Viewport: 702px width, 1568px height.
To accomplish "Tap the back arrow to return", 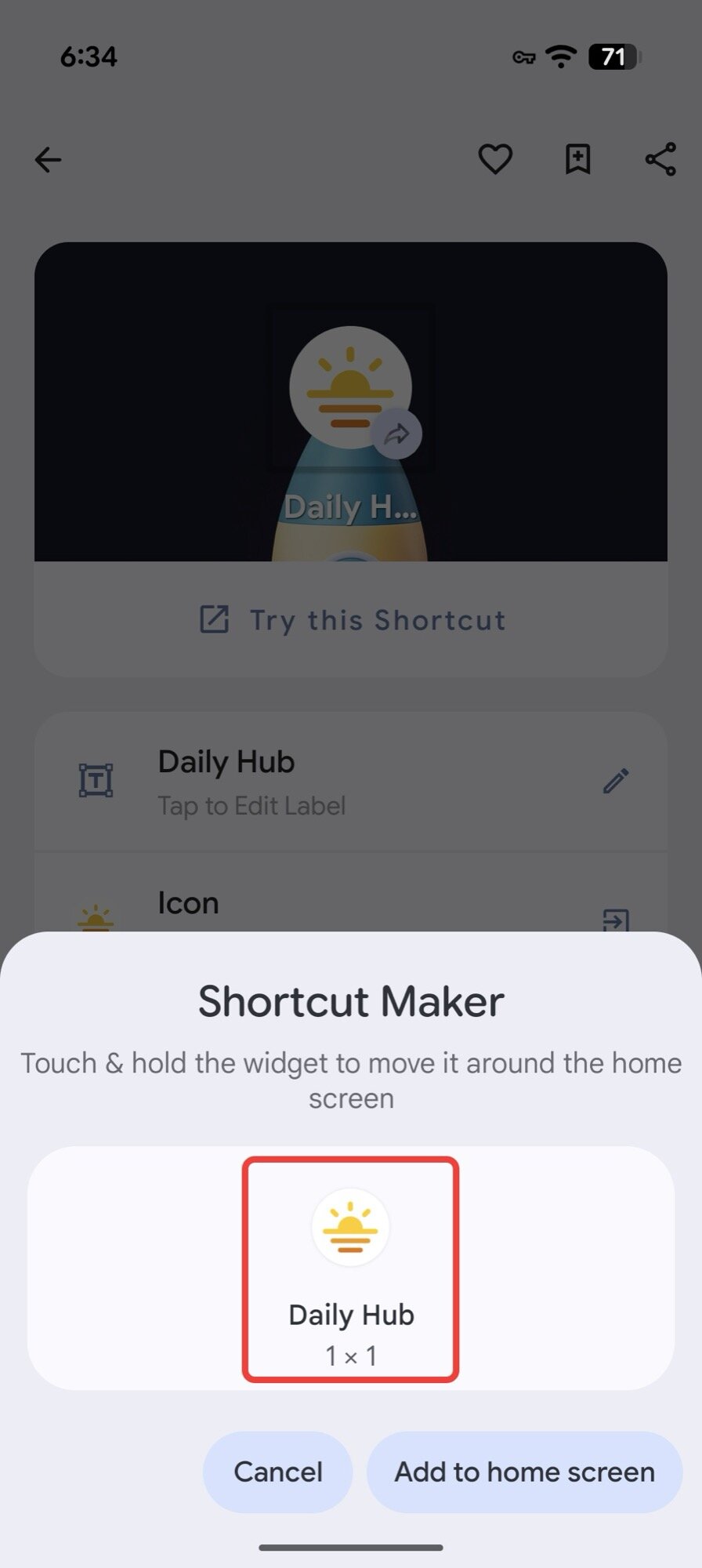I will click(x=49, y=159).
